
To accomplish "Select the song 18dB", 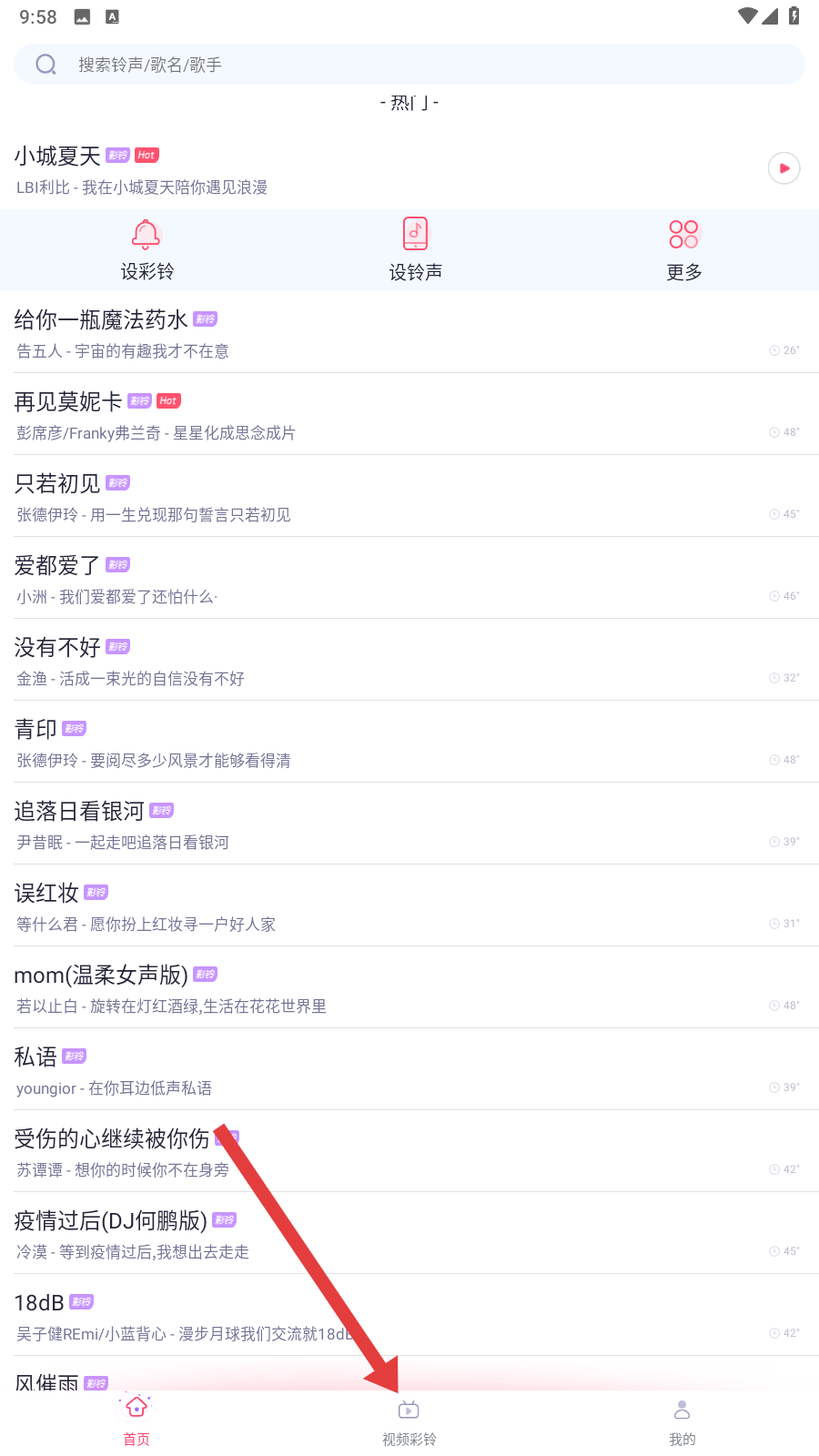I will tap(39, 1303).
